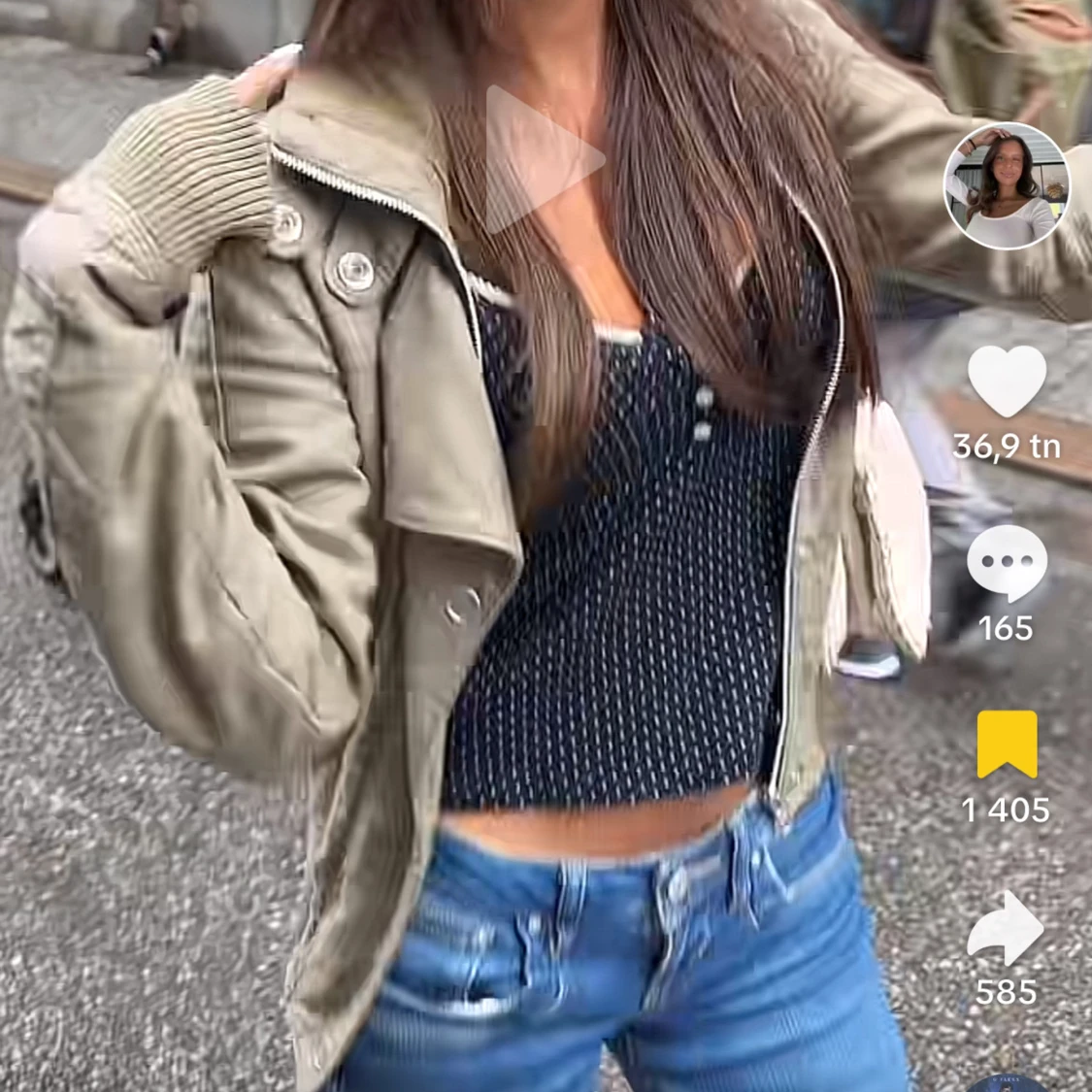Tap the yellow bookmark icon
Screen dimensions: 1092x1092
pyautogui.click(x=1007, y=745)
